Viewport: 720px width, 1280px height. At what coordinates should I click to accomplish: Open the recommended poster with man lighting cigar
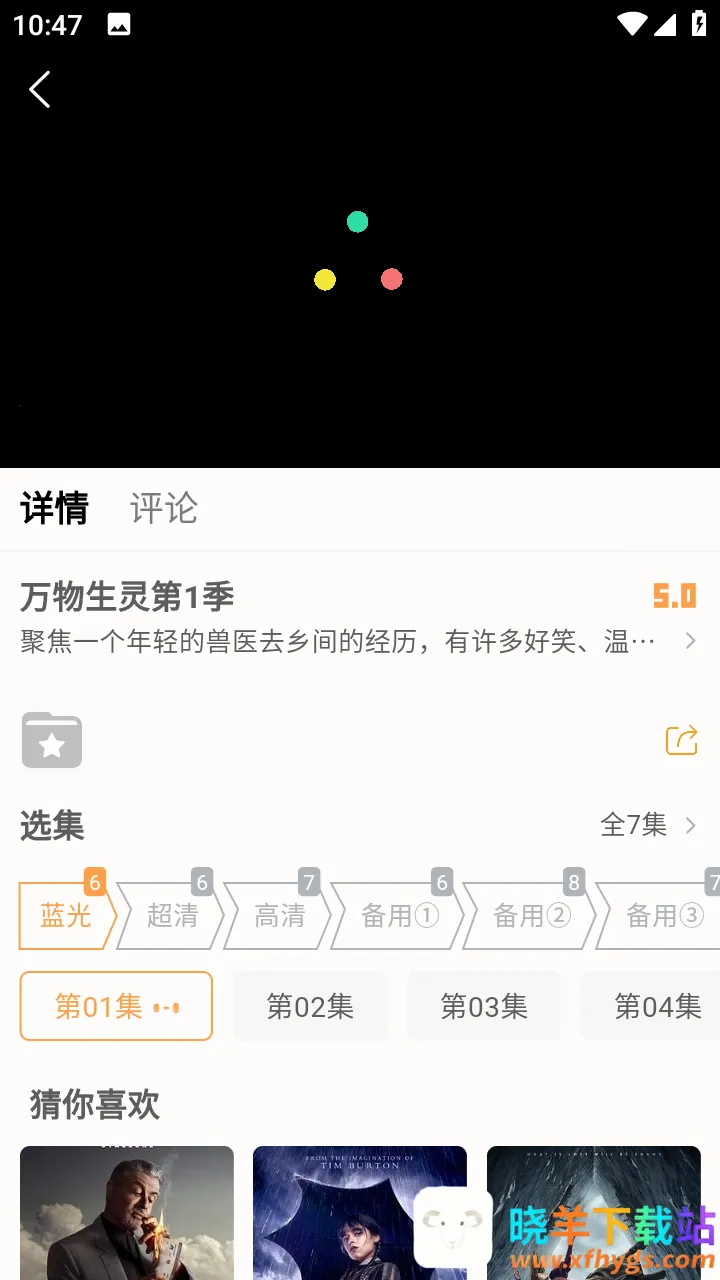click(127, 1212)
